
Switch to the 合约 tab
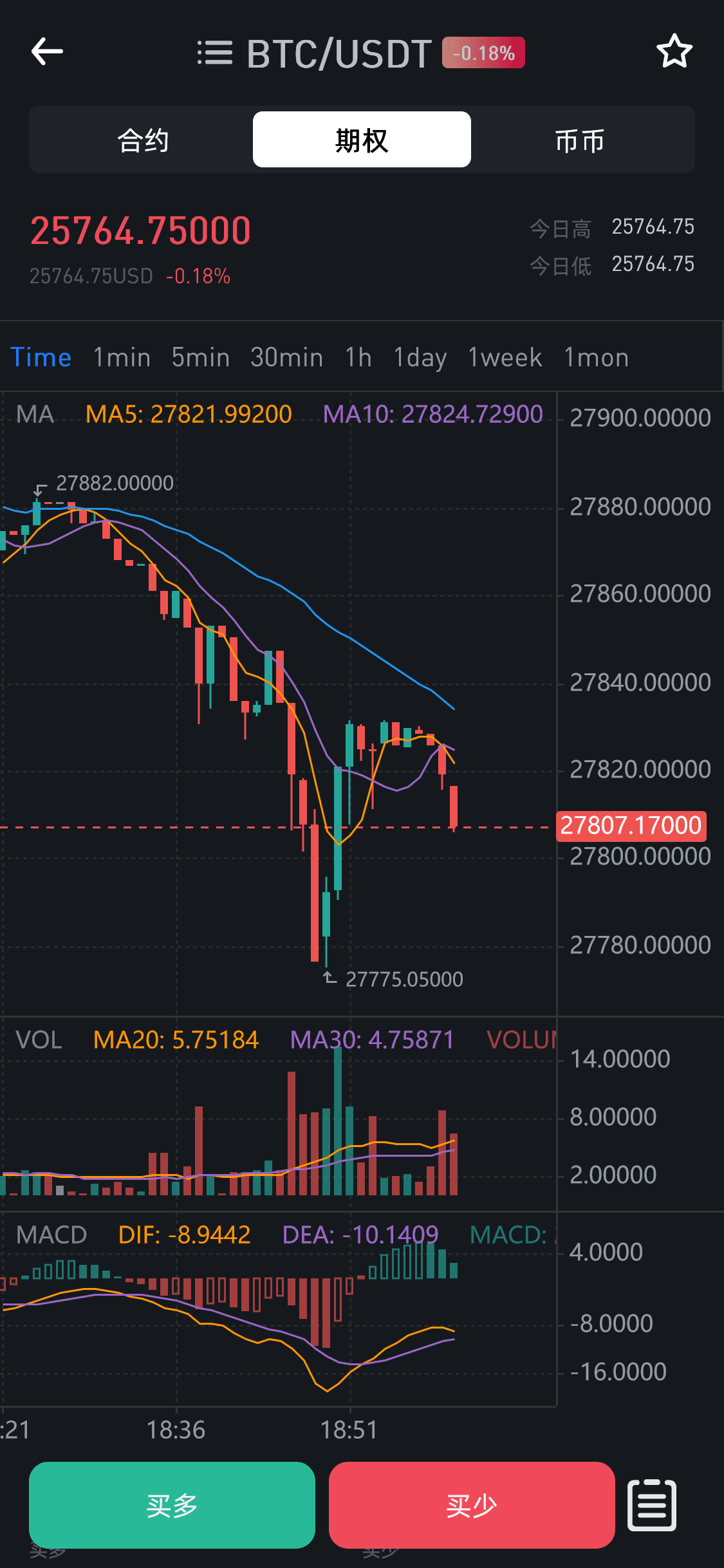pyautogui.click(x=143, y=140)
